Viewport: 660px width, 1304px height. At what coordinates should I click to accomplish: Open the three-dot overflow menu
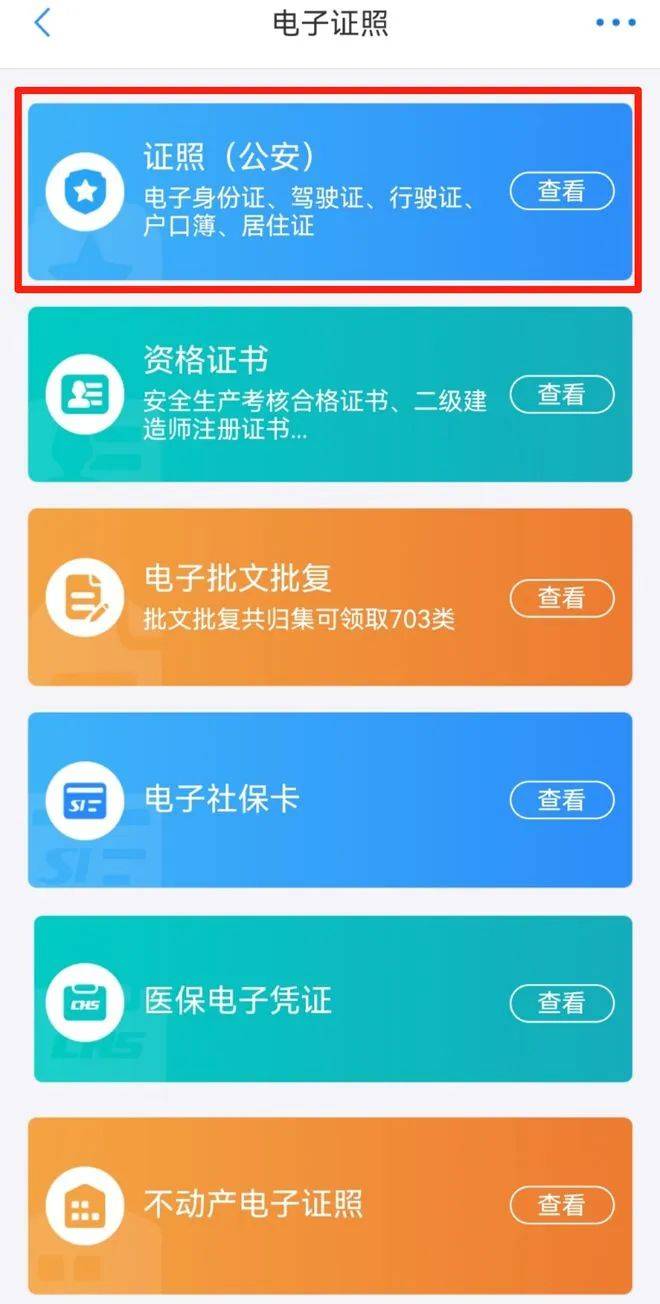[x=615, y=23]
